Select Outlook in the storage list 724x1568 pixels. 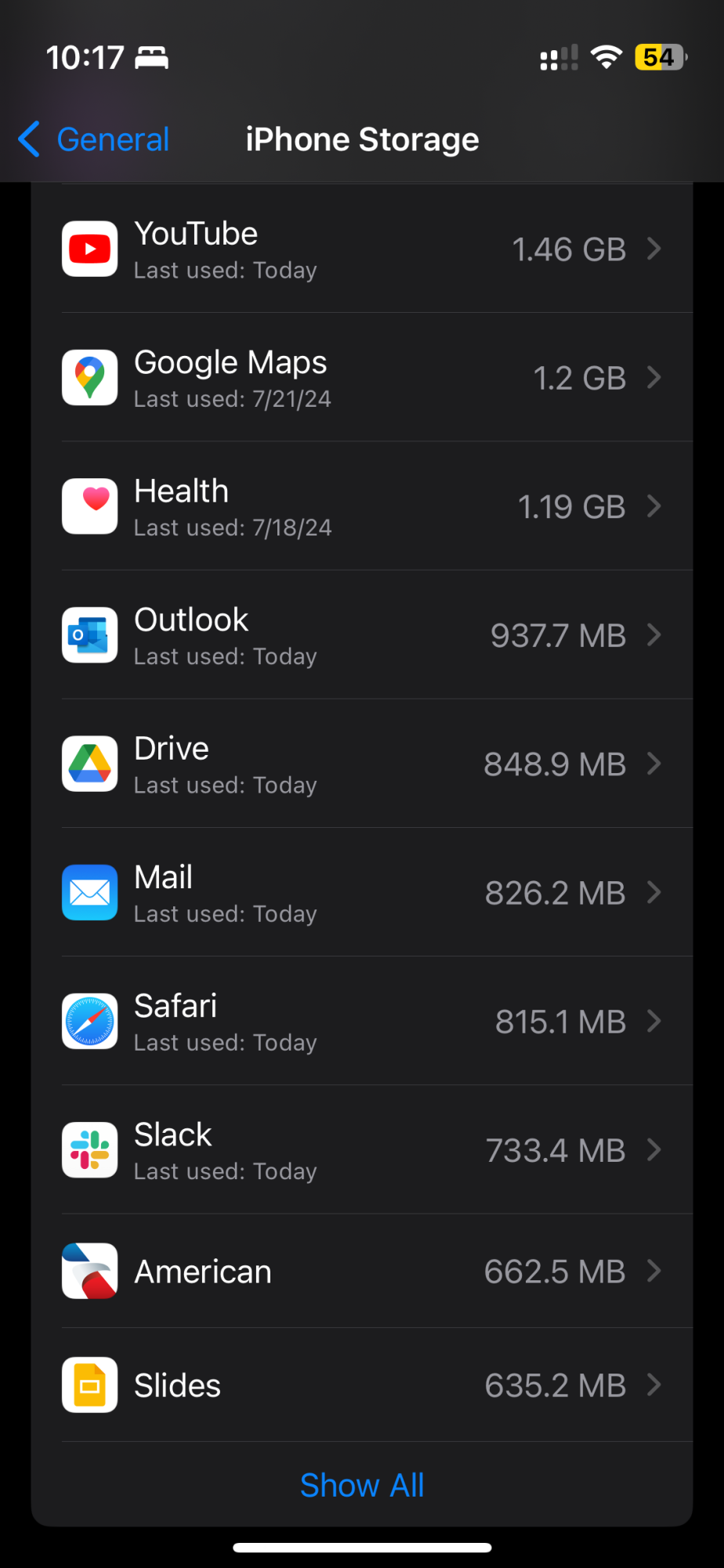[362, 635]
